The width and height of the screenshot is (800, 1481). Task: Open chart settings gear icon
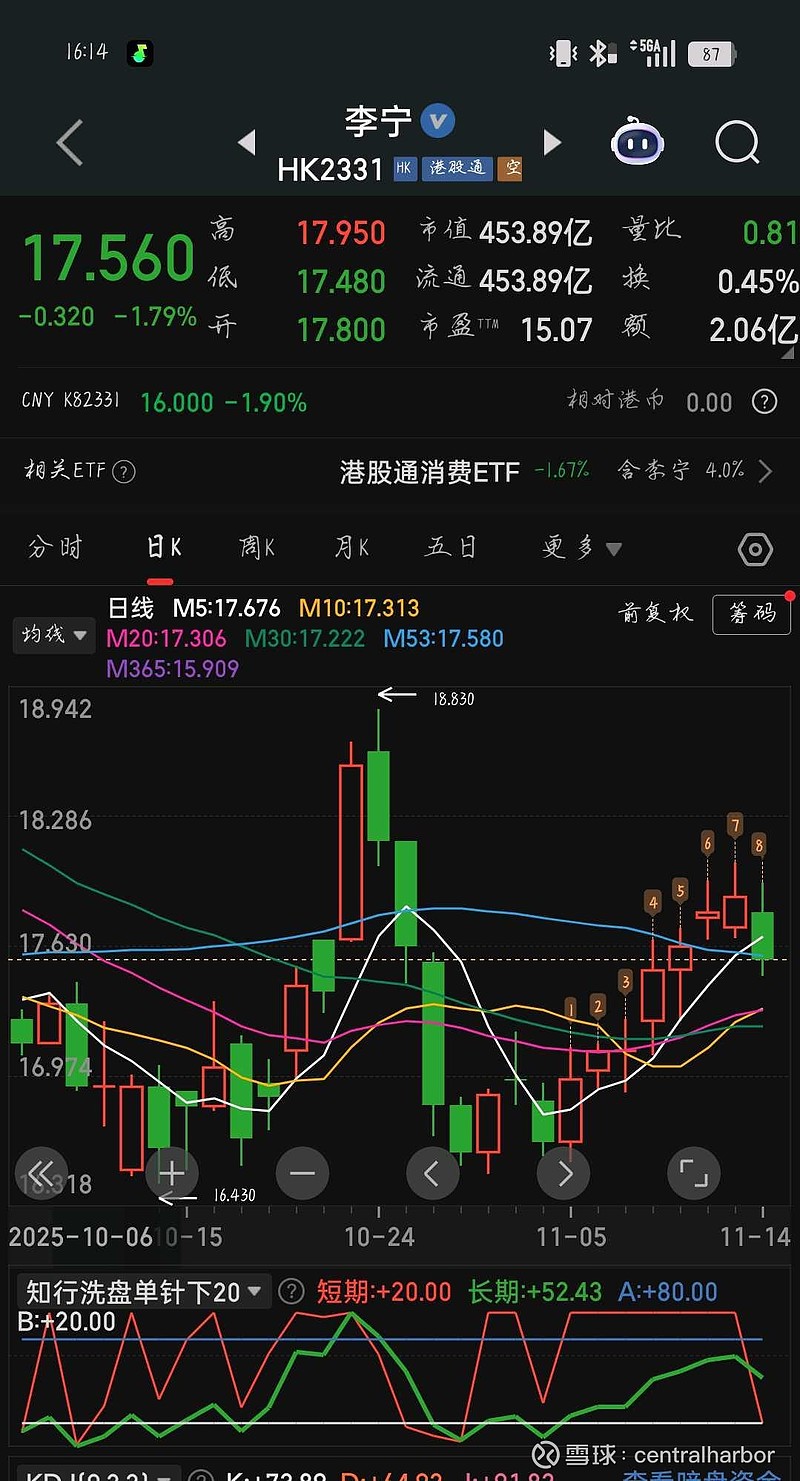tap(755, 549)
